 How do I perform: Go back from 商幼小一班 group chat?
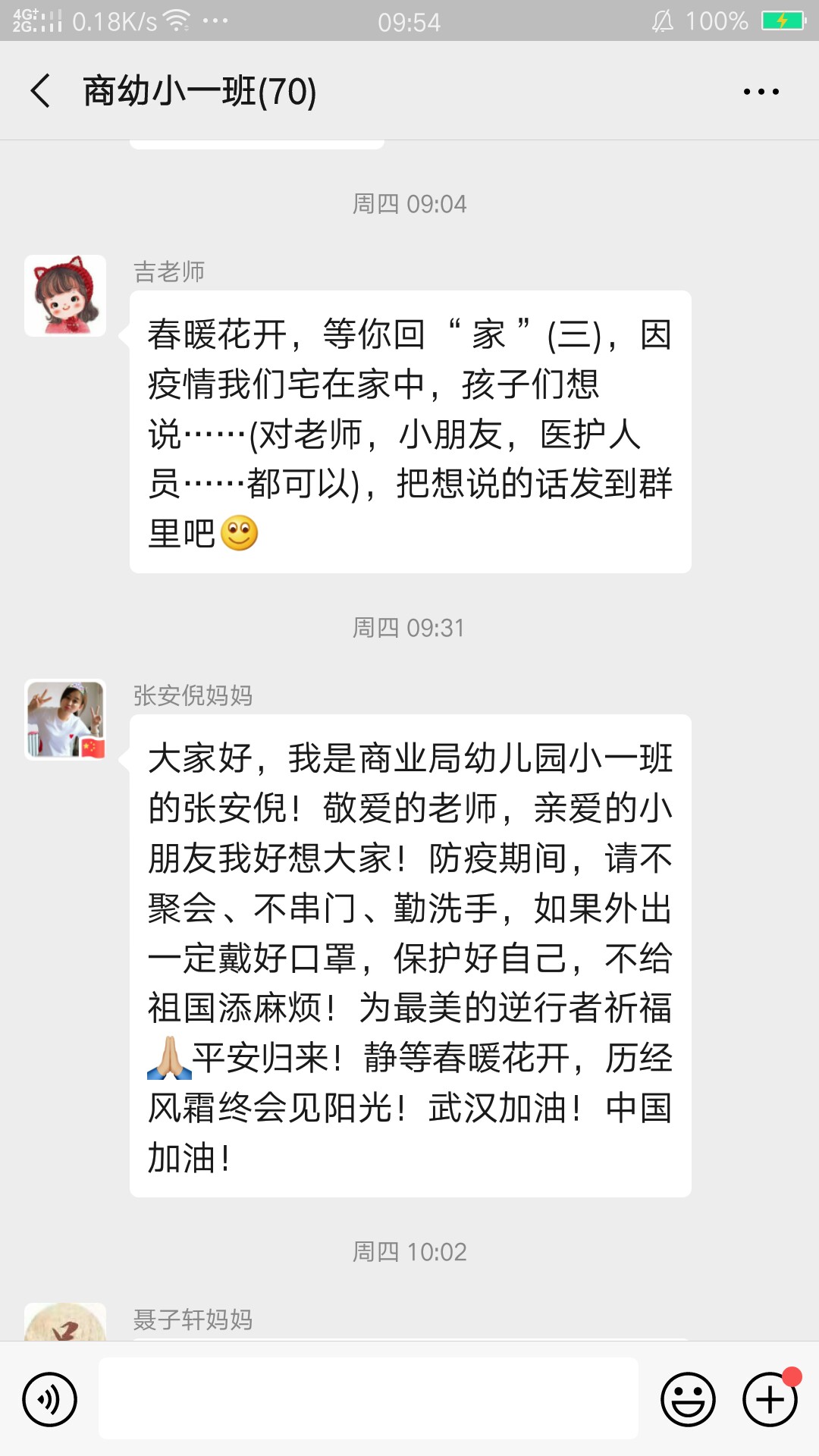[x=41, y=91]
